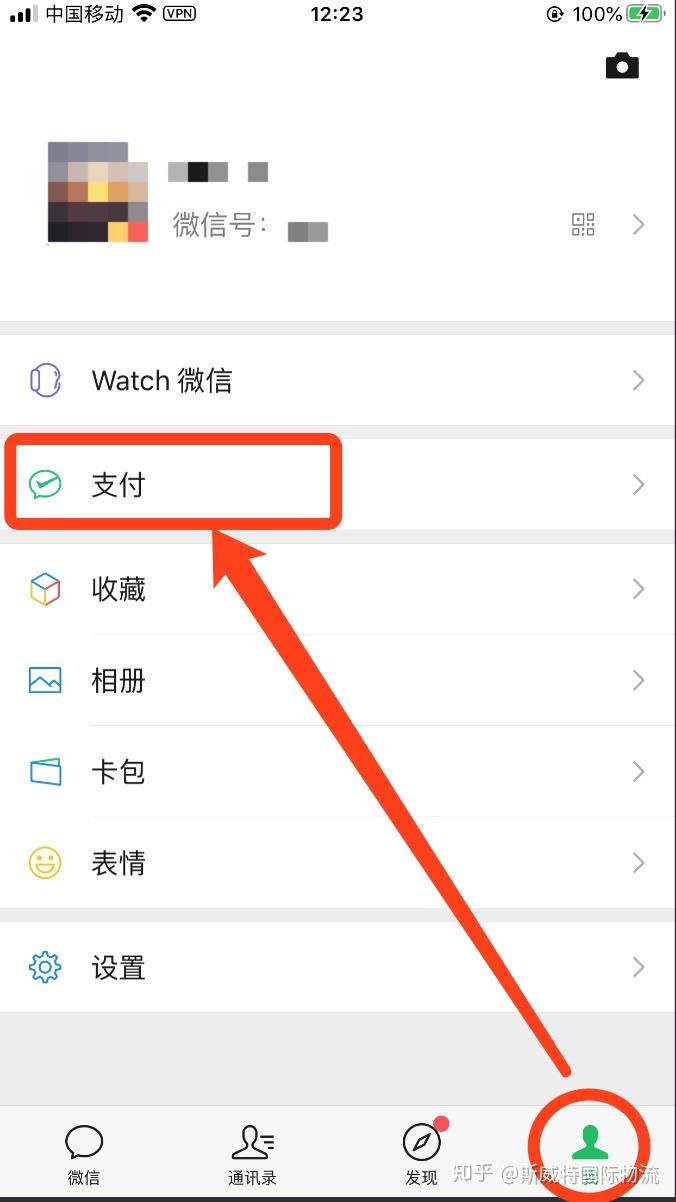The image size is (676, 1202).
Task: Switch to the 微信 chats tab
Action: (84, 1153)
